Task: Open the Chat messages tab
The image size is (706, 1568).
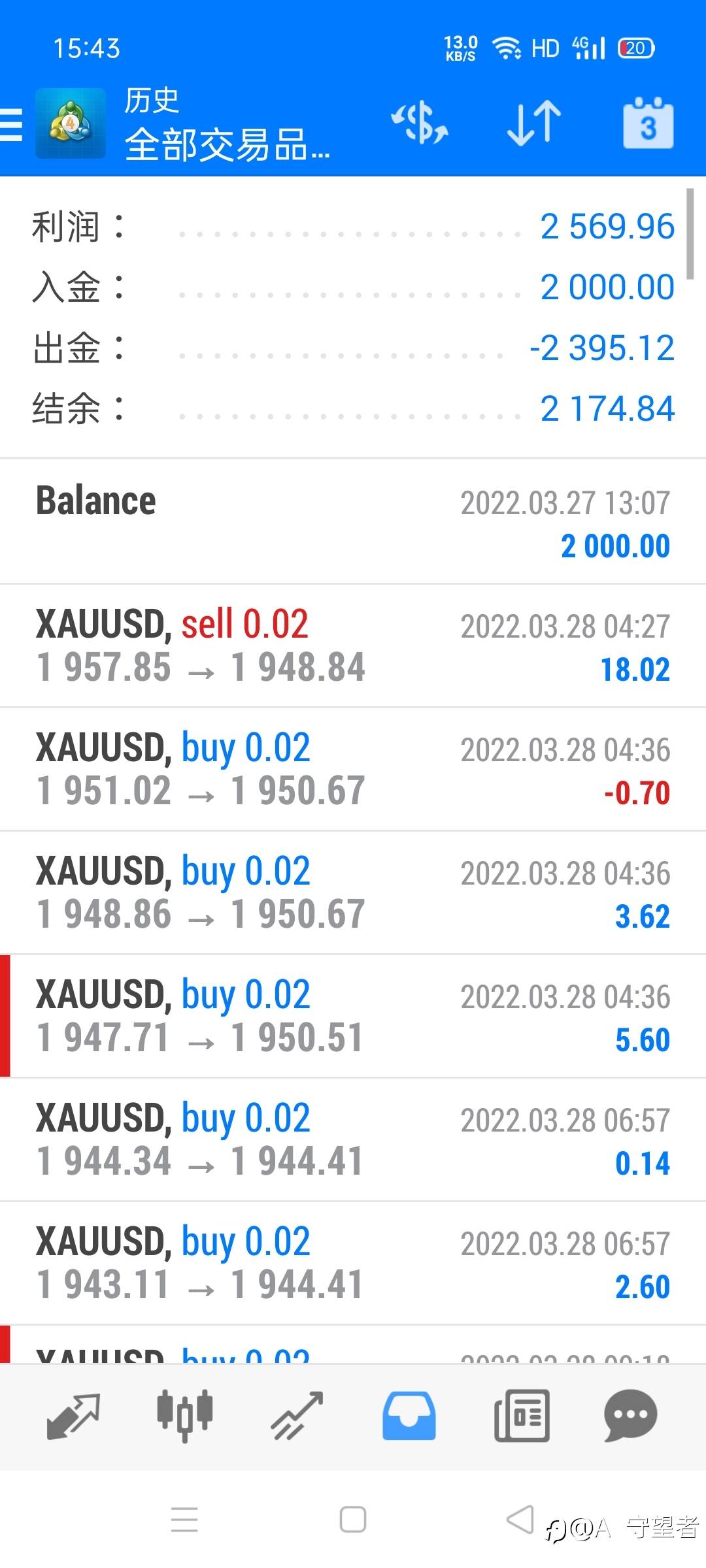Action: coord(631,1416)
